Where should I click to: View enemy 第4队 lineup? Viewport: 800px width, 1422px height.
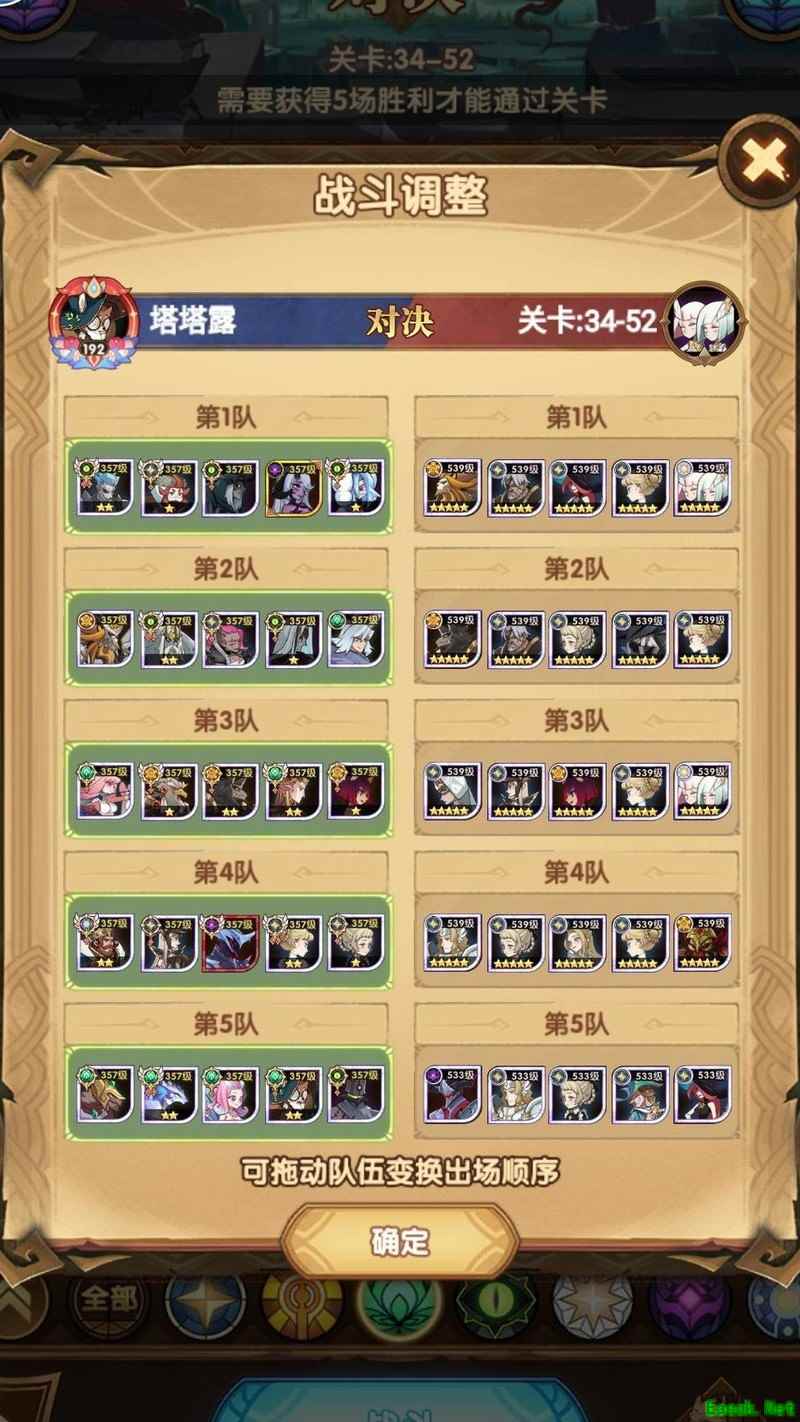click(577, 943)
